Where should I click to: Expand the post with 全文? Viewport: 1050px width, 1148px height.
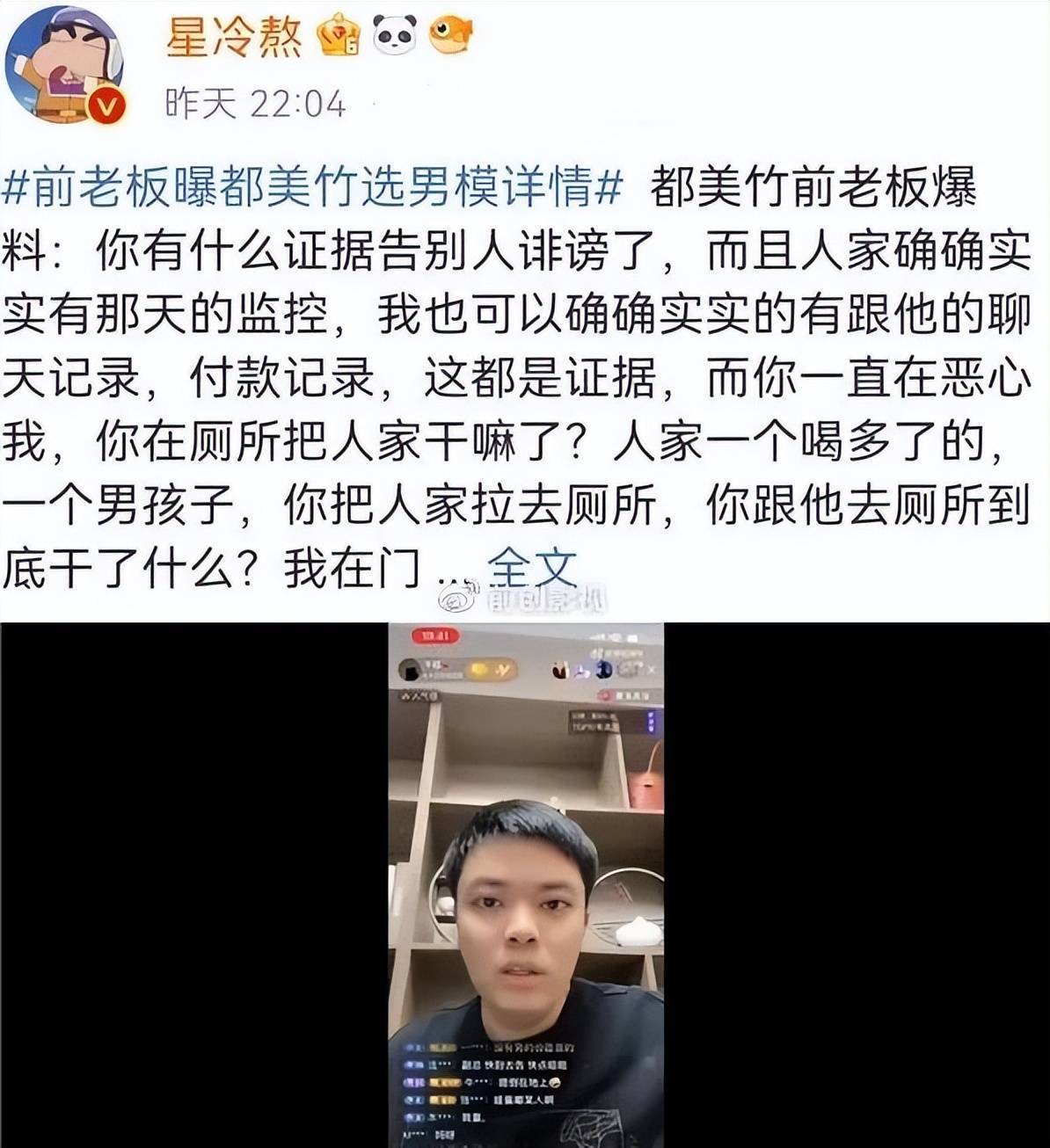(x=532, y=569)
